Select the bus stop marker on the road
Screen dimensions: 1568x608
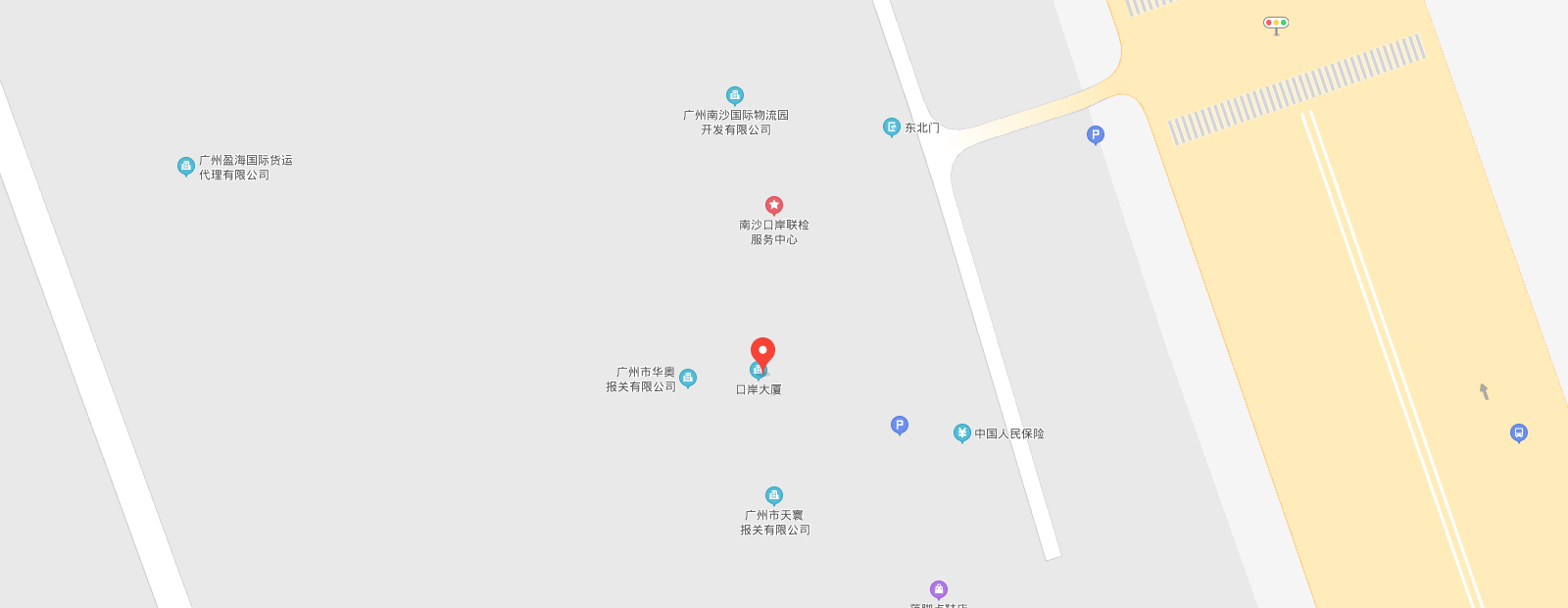(1519, 432)
